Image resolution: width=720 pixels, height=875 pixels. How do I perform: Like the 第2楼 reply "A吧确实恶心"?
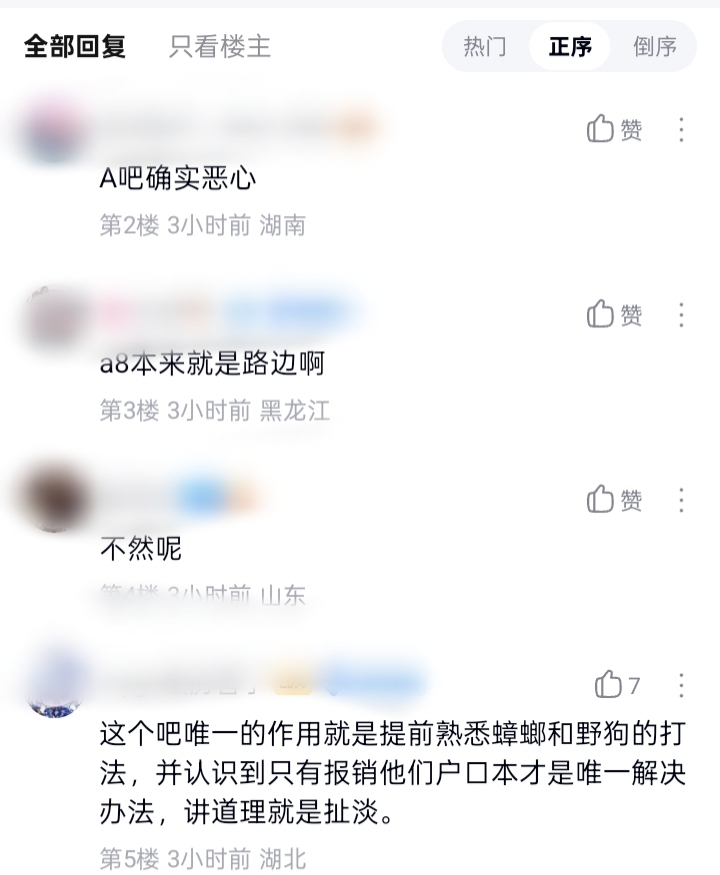614,129
